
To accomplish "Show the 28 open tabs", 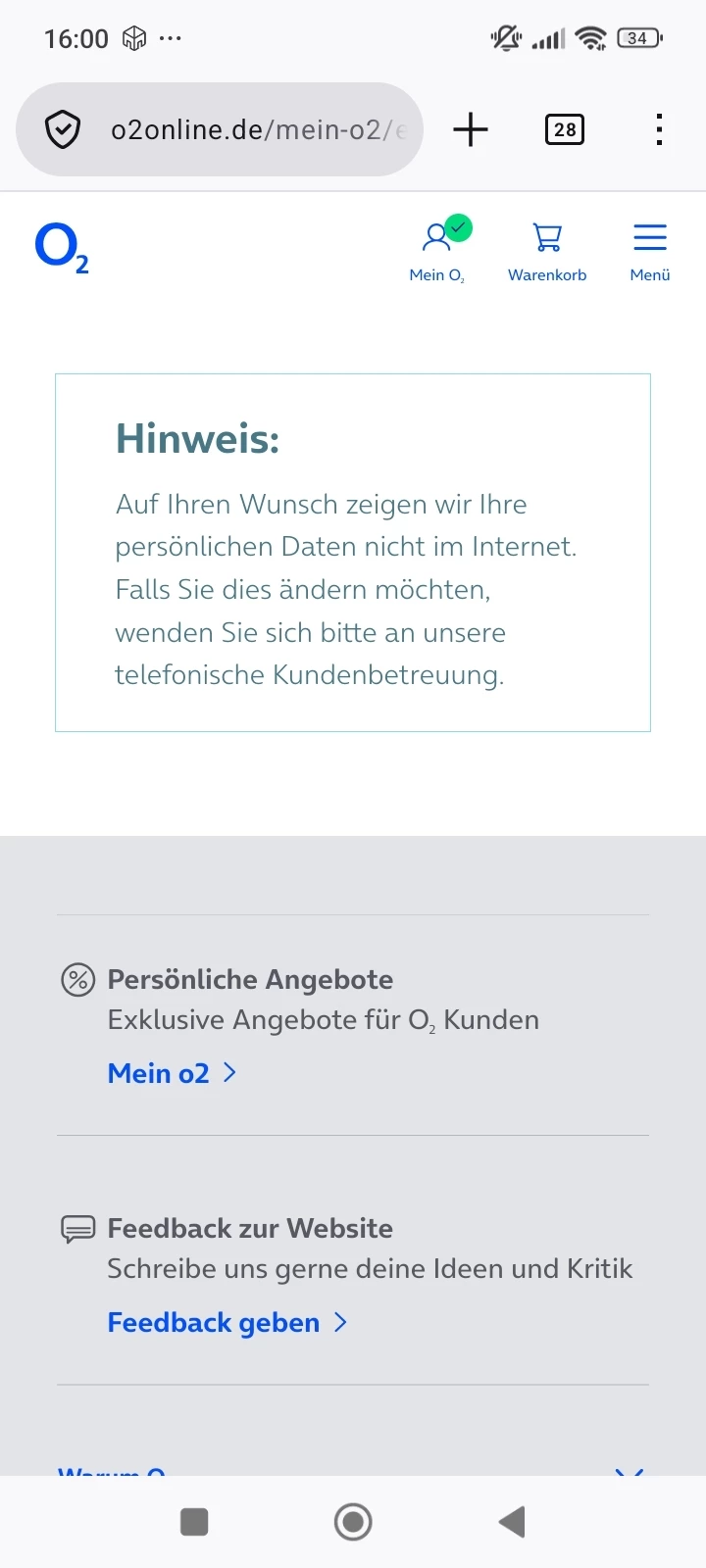I will click(x=565, y=129).
